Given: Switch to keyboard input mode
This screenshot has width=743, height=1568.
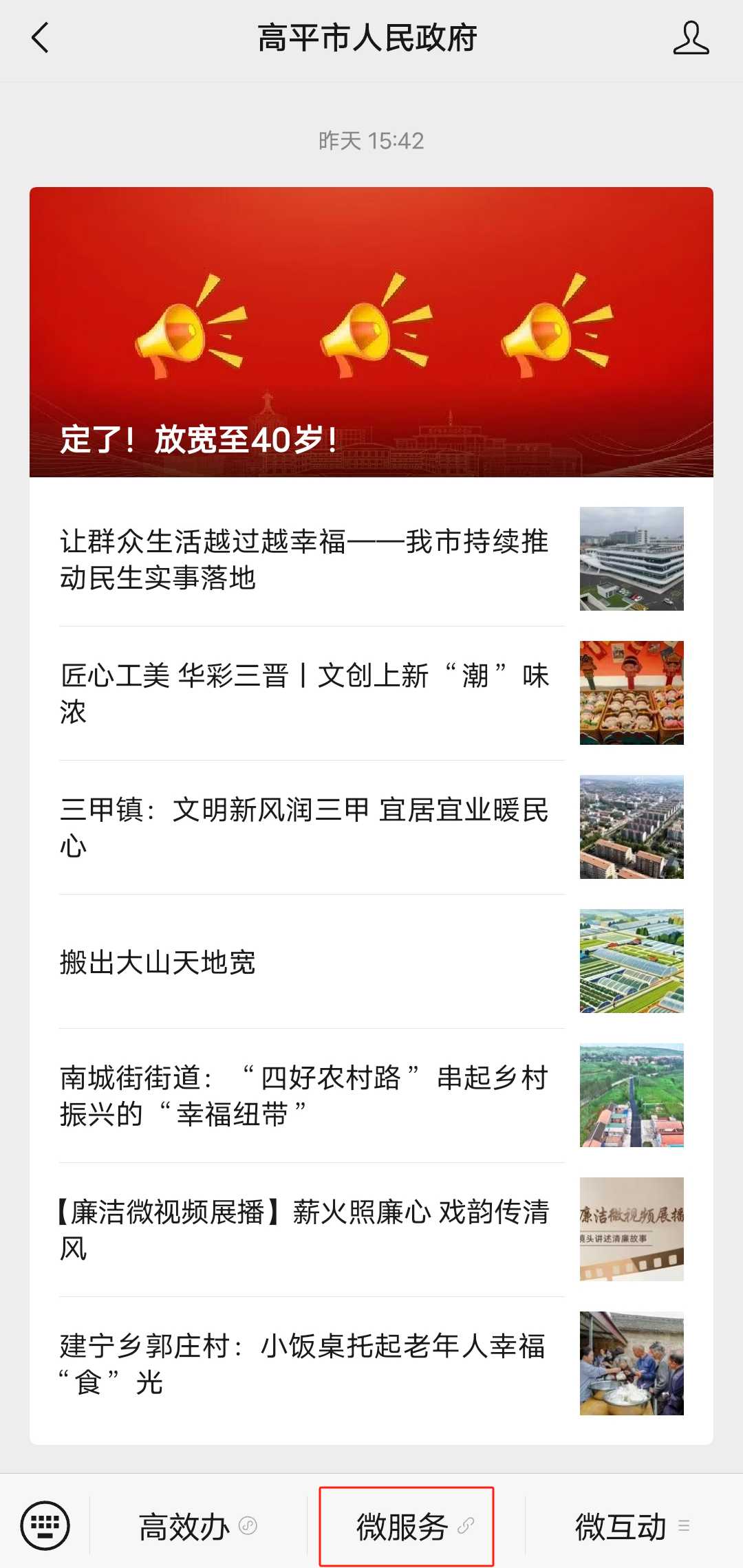Looking at the screenshot, I should 45,1525.
